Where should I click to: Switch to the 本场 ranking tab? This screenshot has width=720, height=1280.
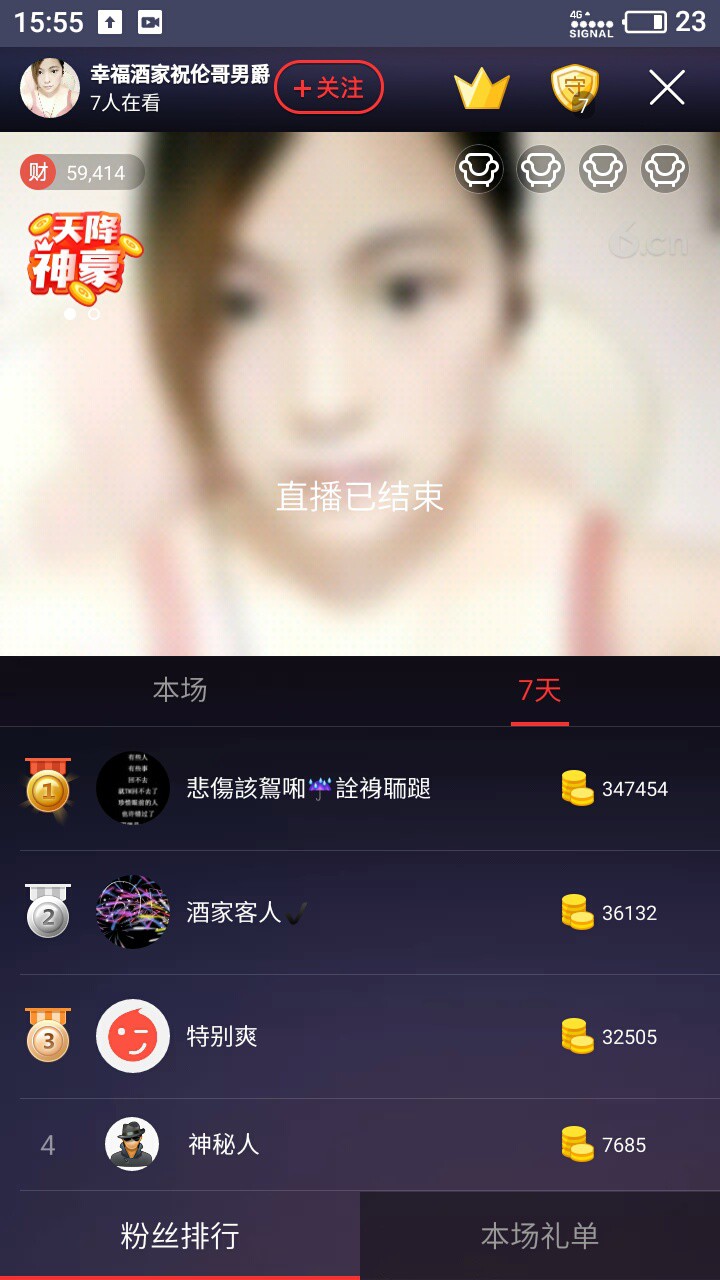[180, 690]
